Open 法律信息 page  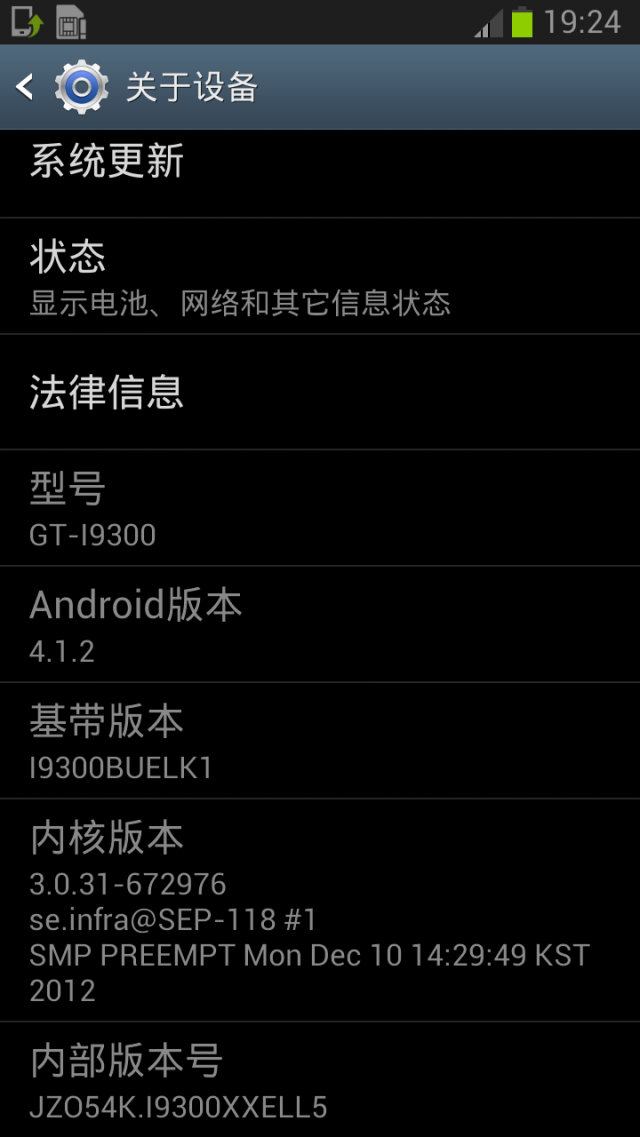[320, 392]
